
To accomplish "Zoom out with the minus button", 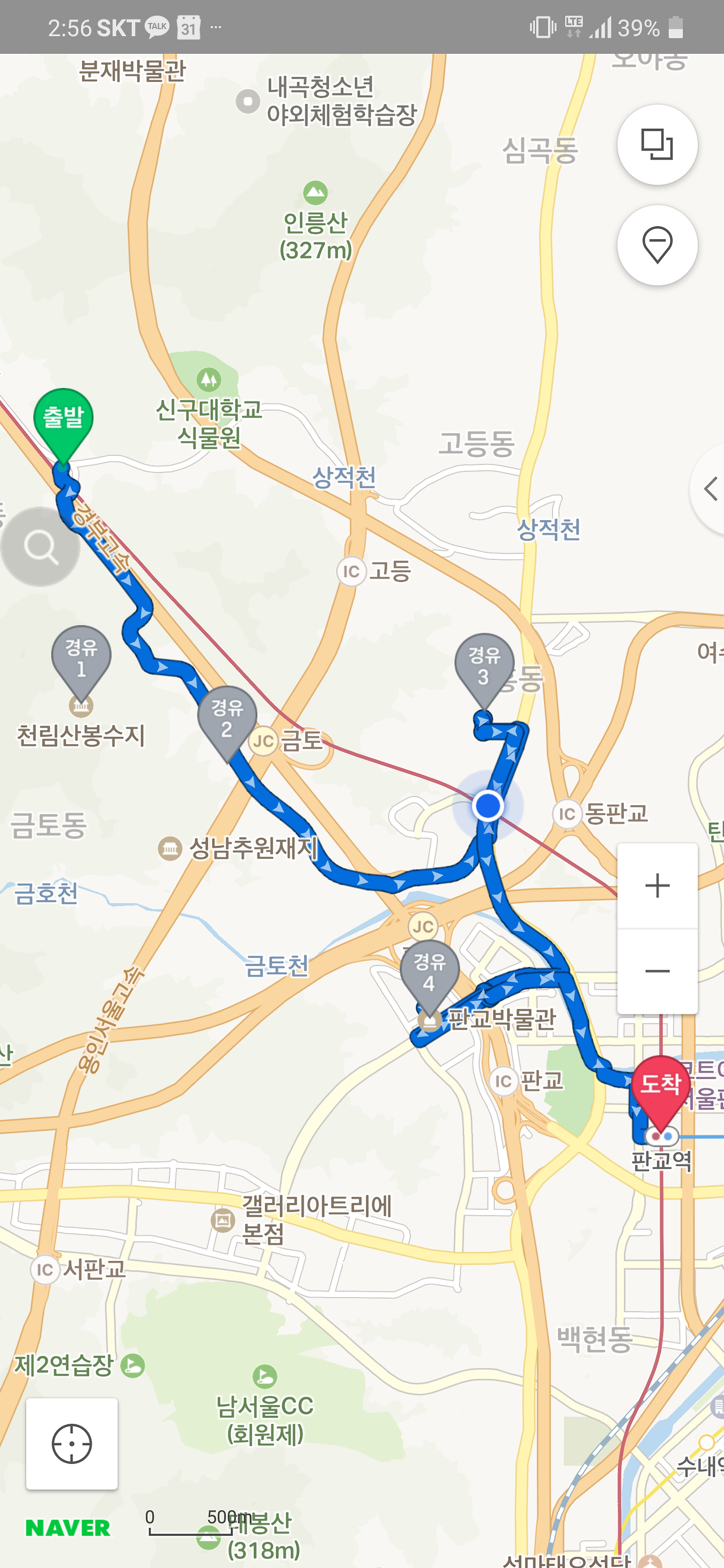I will 657,971.
